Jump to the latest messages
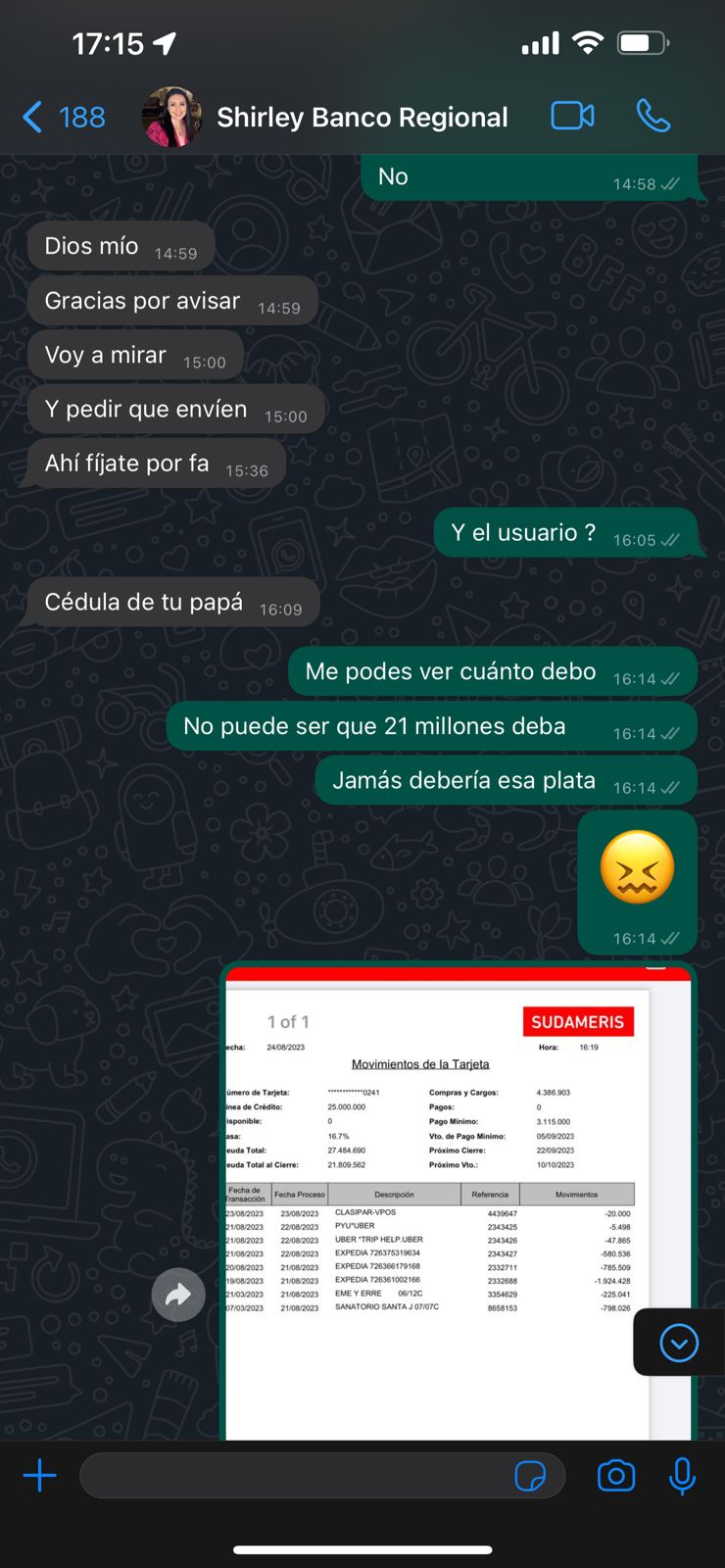Screen dimensions: 725x1568 [x=679, y=1343]
